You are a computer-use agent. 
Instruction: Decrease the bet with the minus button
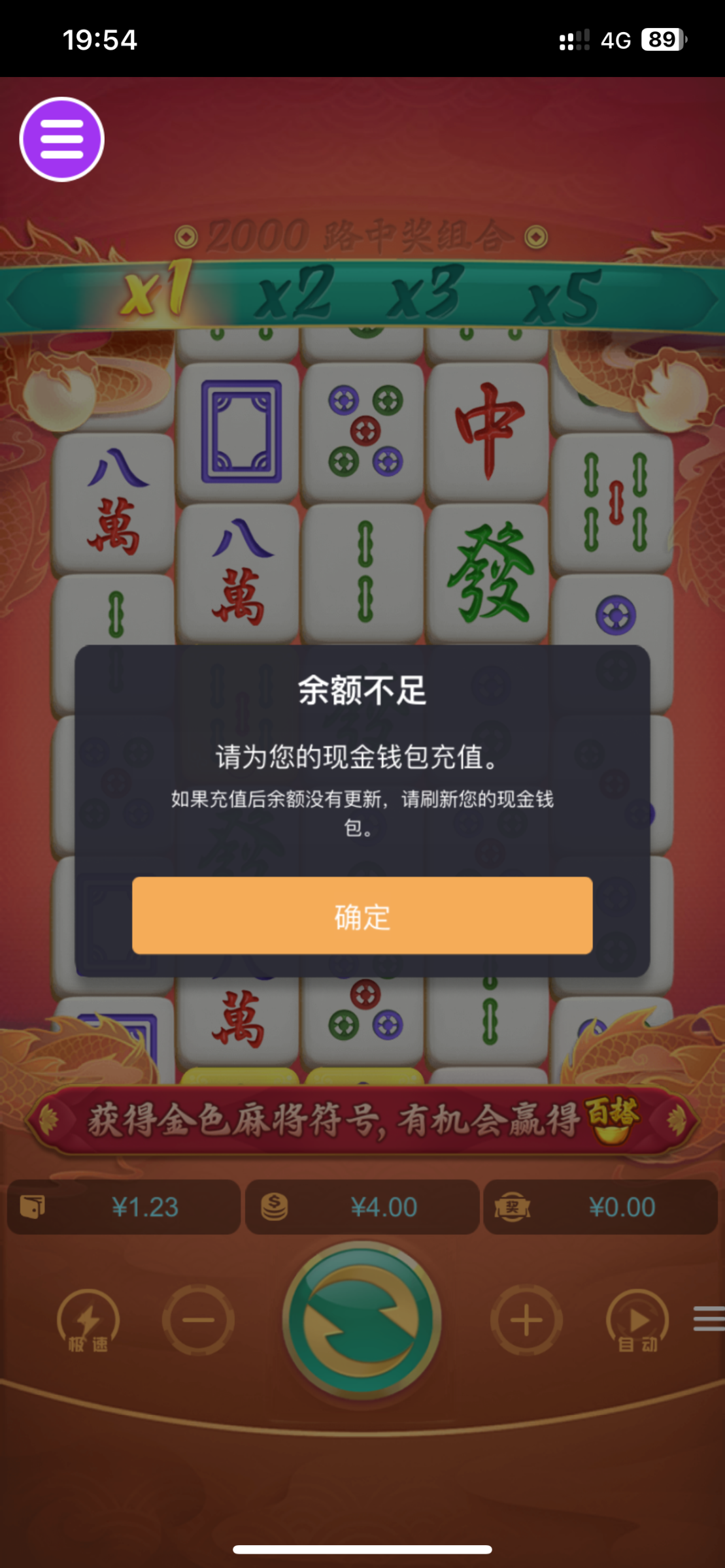coord(198,1320)
